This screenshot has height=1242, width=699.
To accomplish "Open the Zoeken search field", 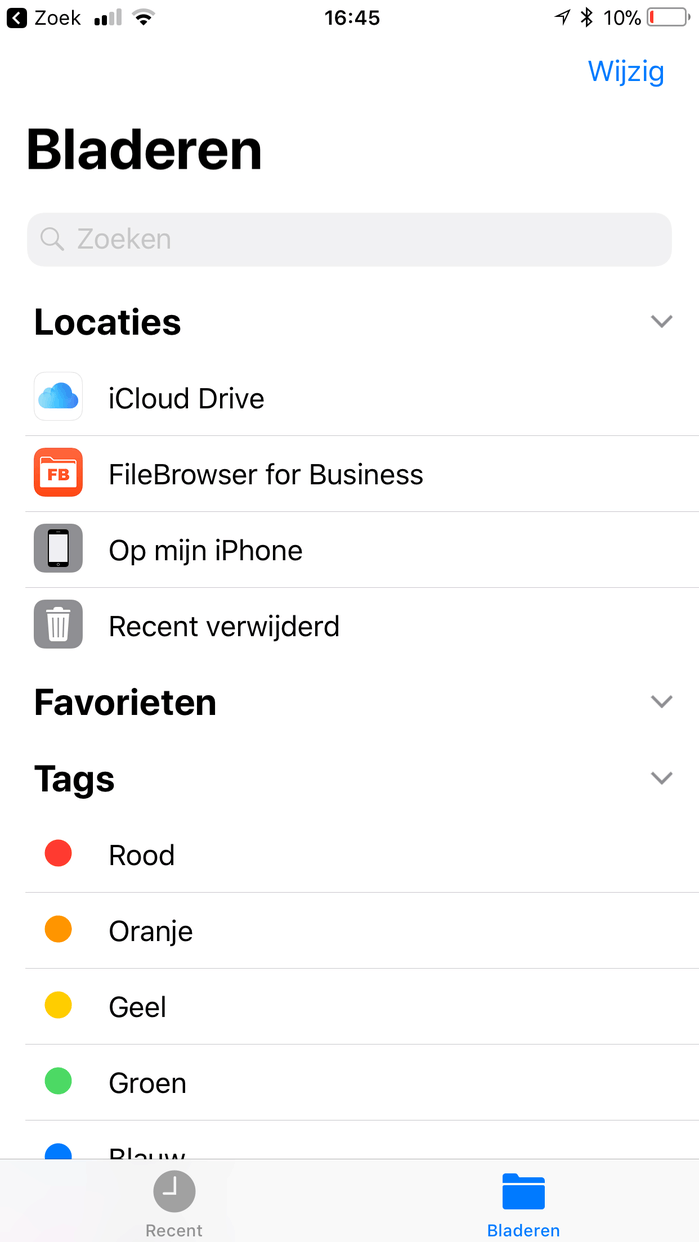I will tap(349, 240).
